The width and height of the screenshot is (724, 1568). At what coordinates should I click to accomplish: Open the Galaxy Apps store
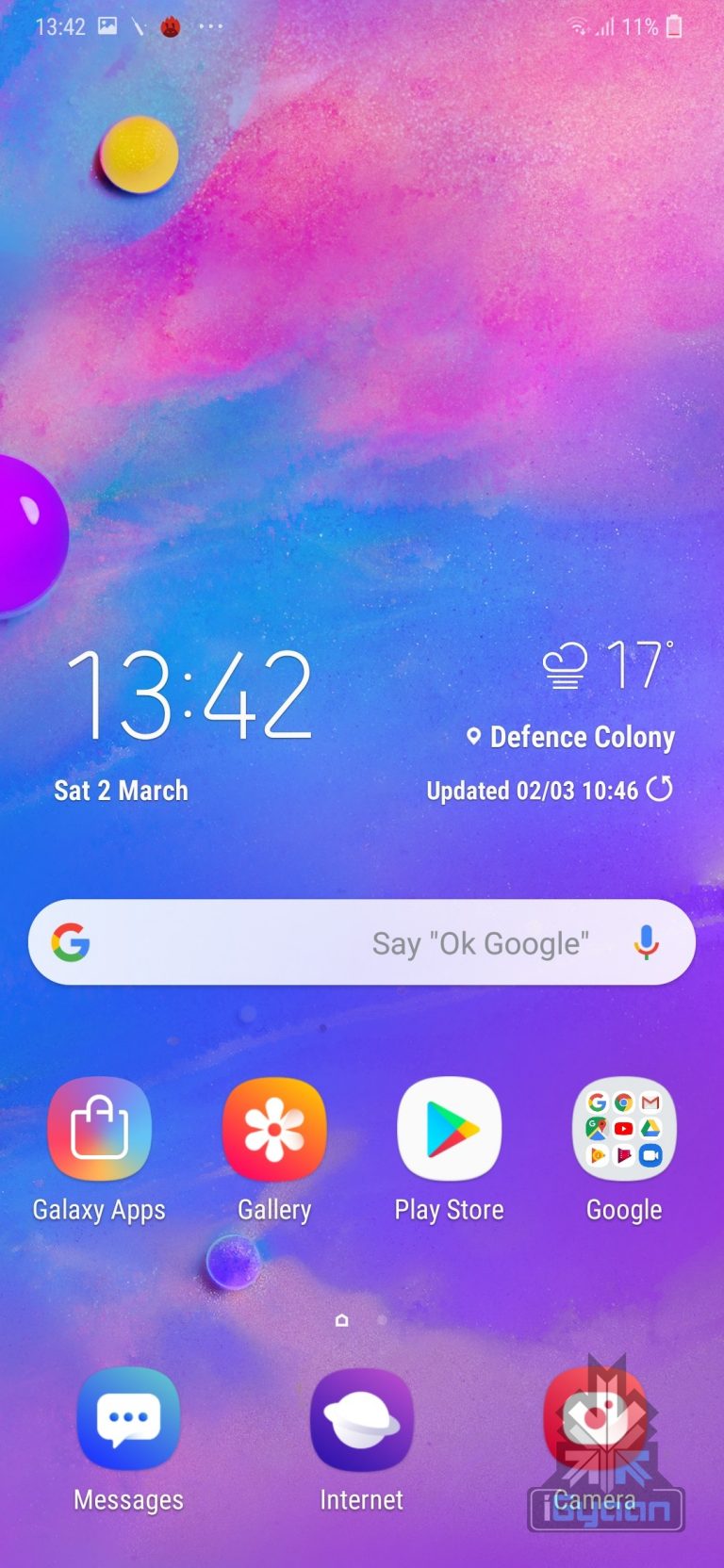tap(99, 1129)
